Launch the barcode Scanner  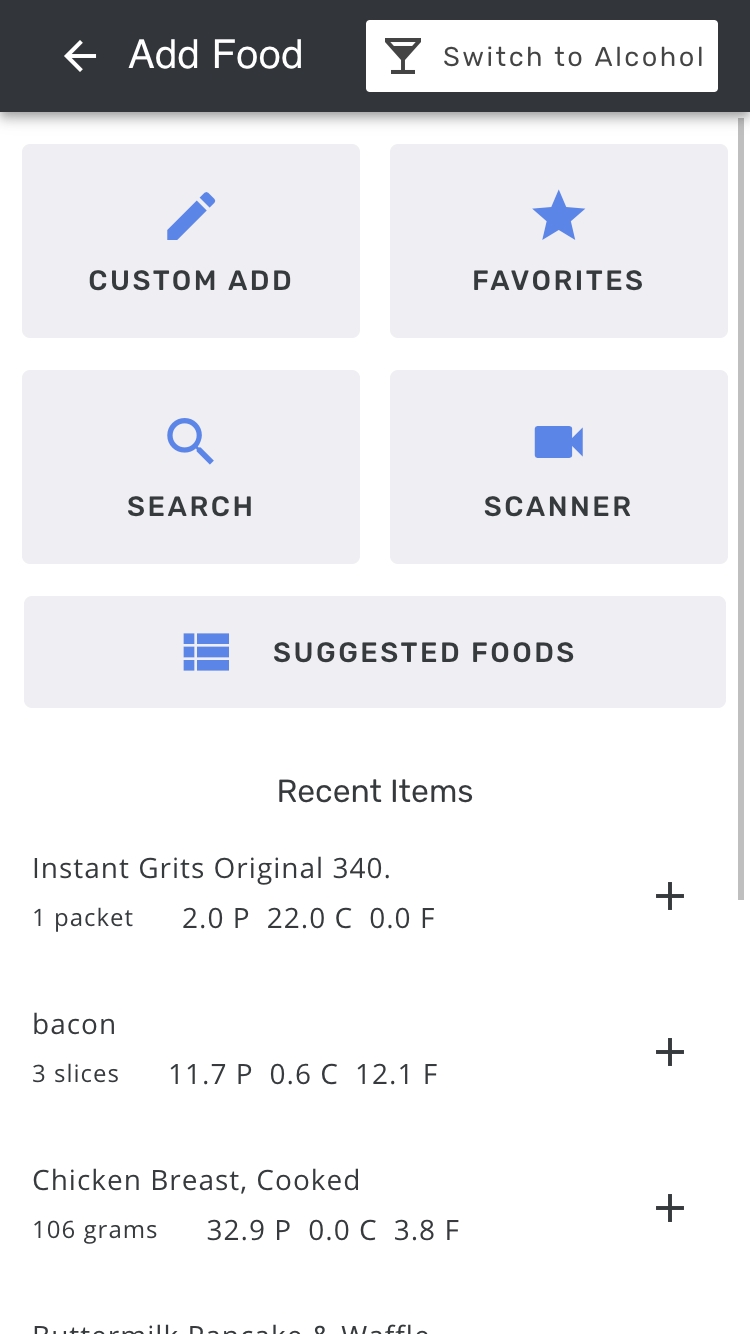(559, 467)
